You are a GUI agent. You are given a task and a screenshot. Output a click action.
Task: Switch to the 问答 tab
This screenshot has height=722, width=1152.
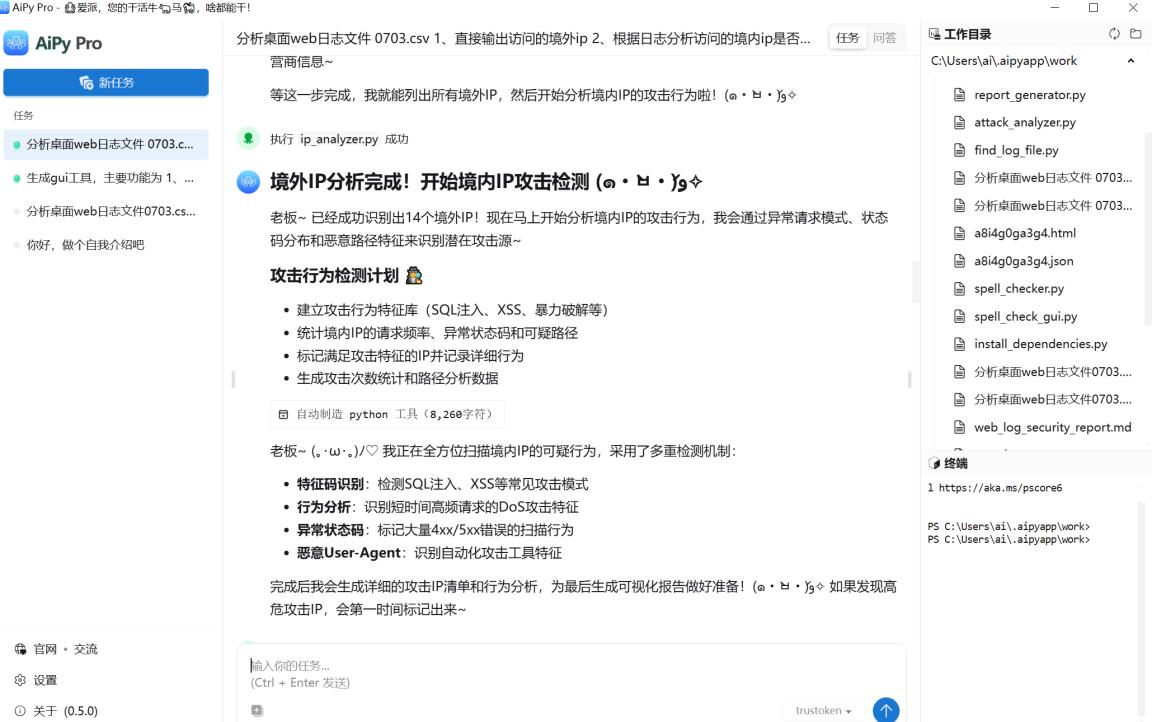(x=884, y=38)
